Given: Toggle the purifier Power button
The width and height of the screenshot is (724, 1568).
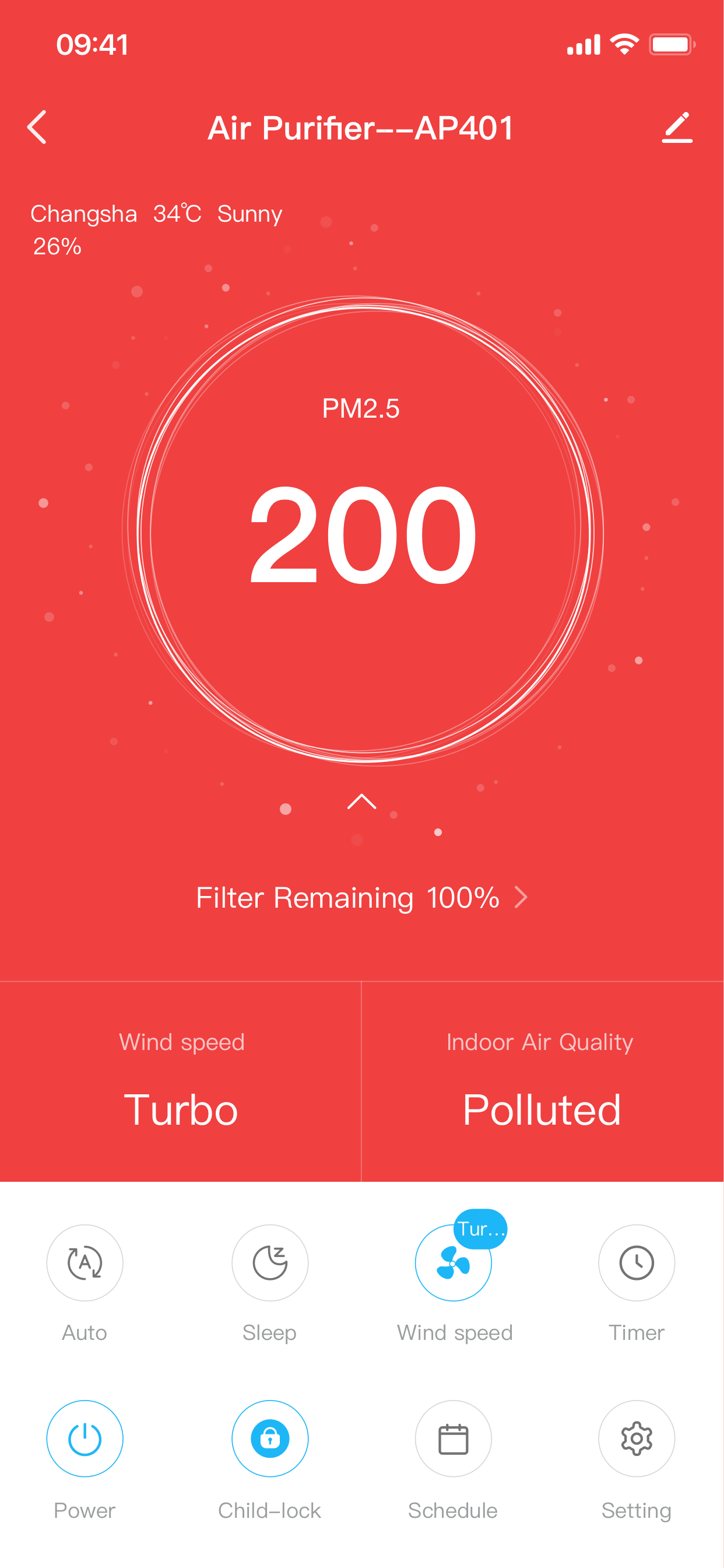Looking at the screenshot, I should [85, 1438].
